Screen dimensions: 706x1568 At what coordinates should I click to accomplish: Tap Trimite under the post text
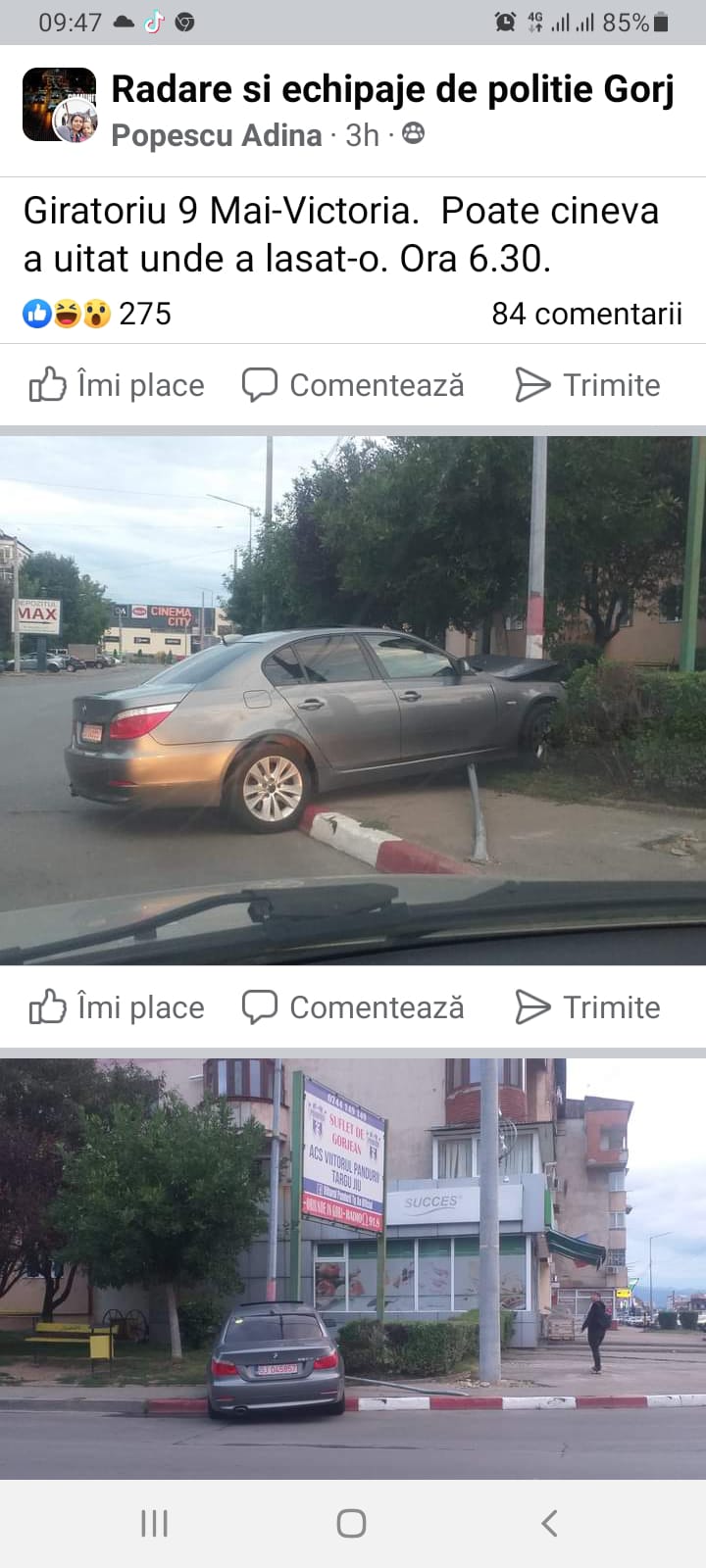tap(588, 385)
